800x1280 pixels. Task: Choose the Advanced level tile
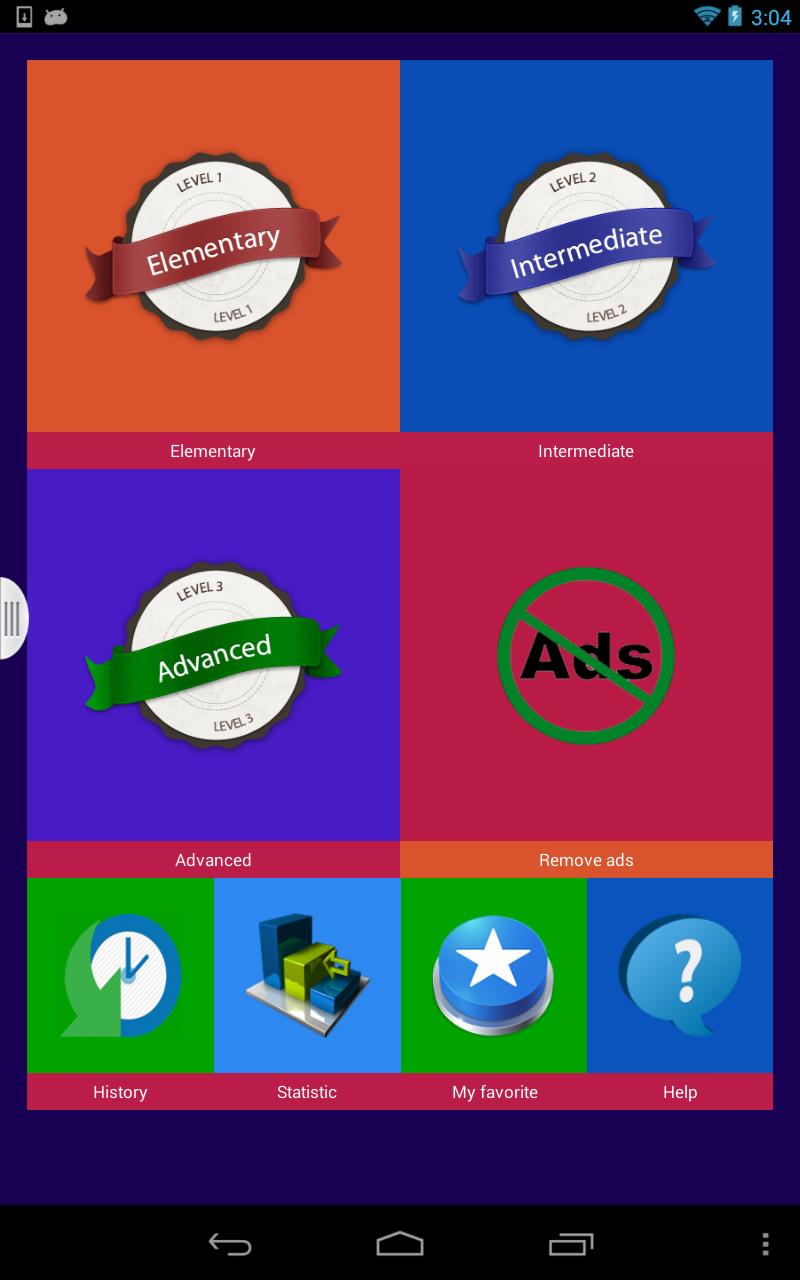[213, 655]
